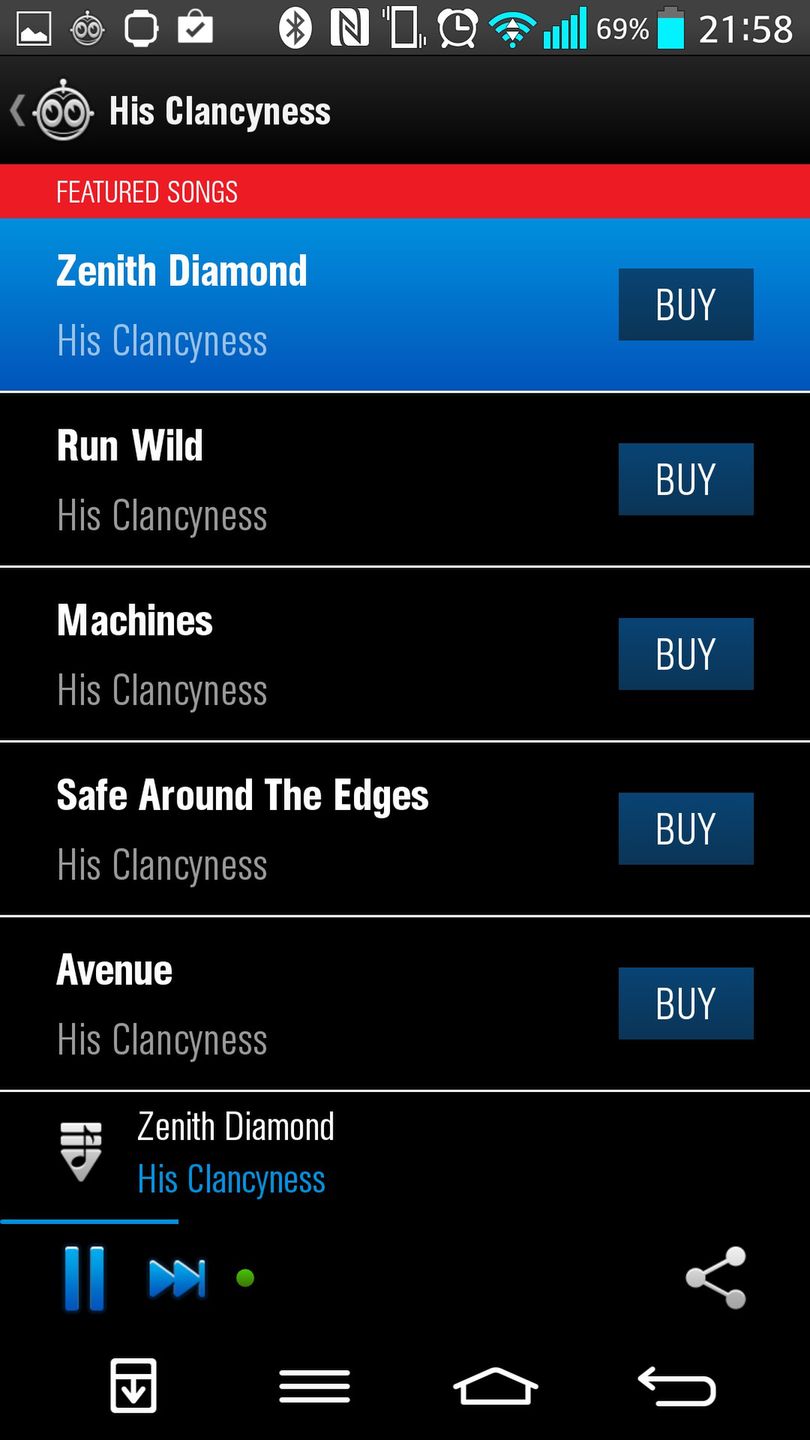Select the Machines song row

(300, 655)
